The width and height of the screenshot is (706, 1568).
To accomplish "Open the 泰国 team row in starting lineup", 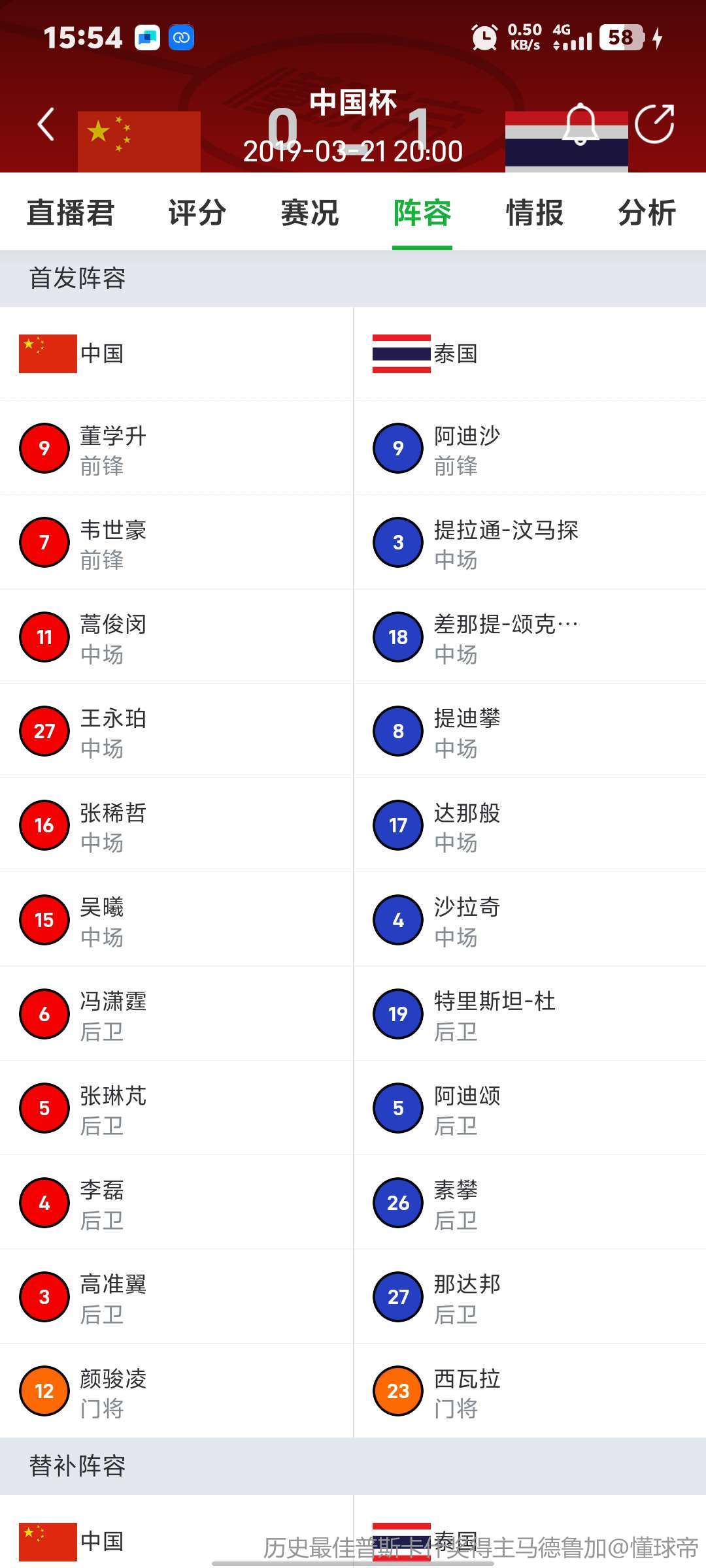I will pos(530,353).
